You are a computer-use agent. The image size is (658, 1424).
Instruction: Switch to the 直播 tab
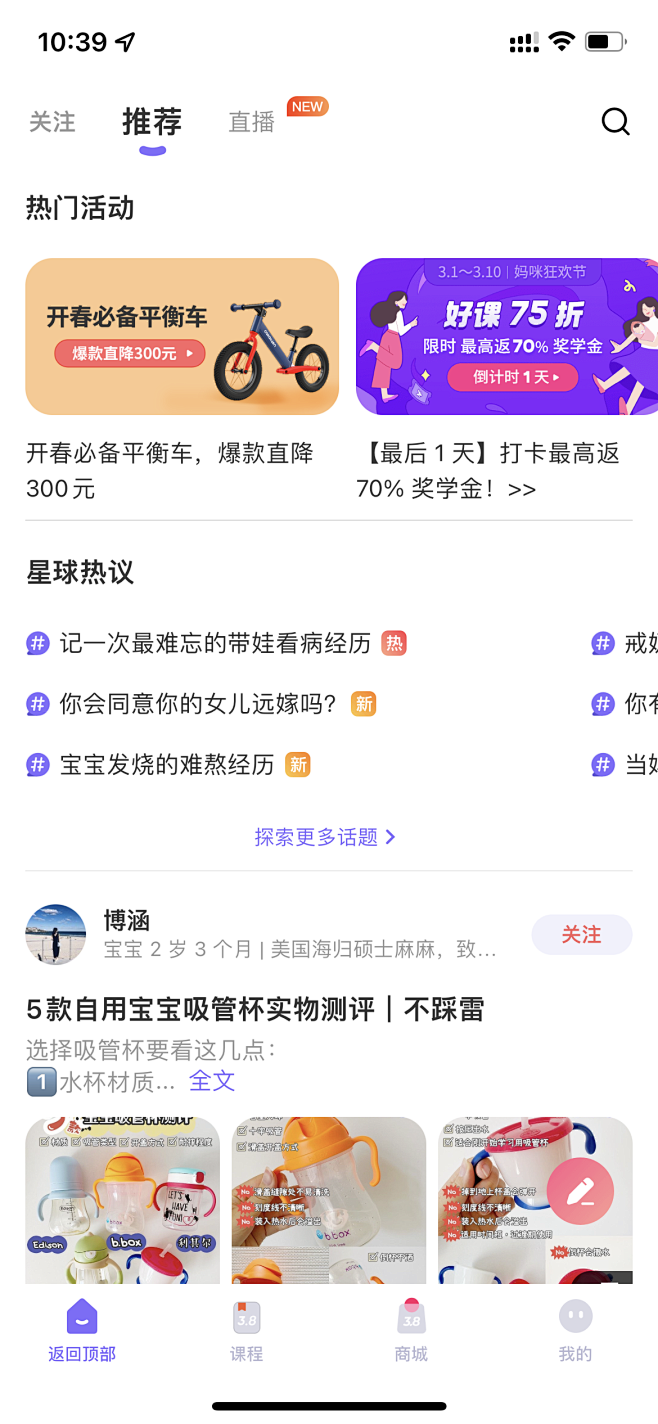click(x=251, y=122)
